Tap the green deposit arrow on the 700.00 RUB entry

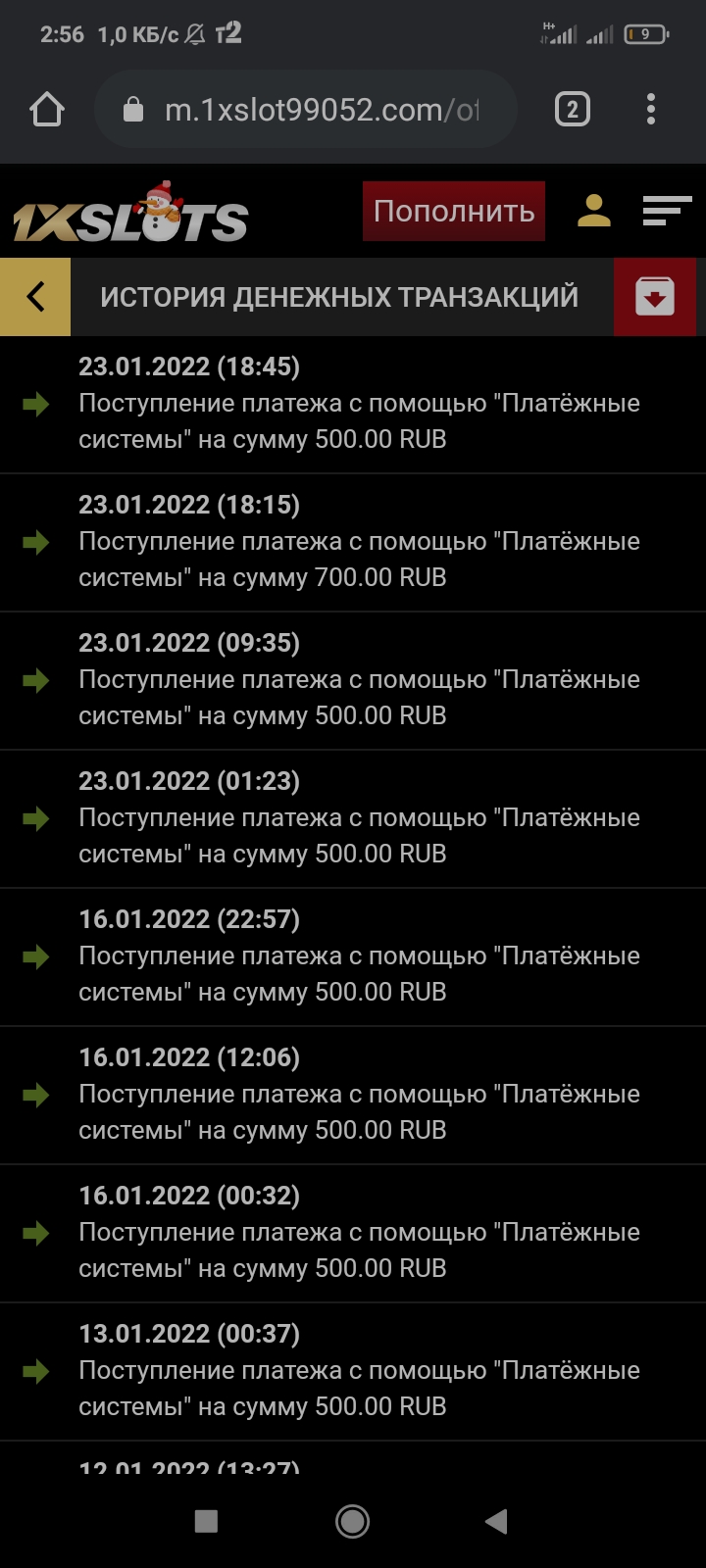36,543
